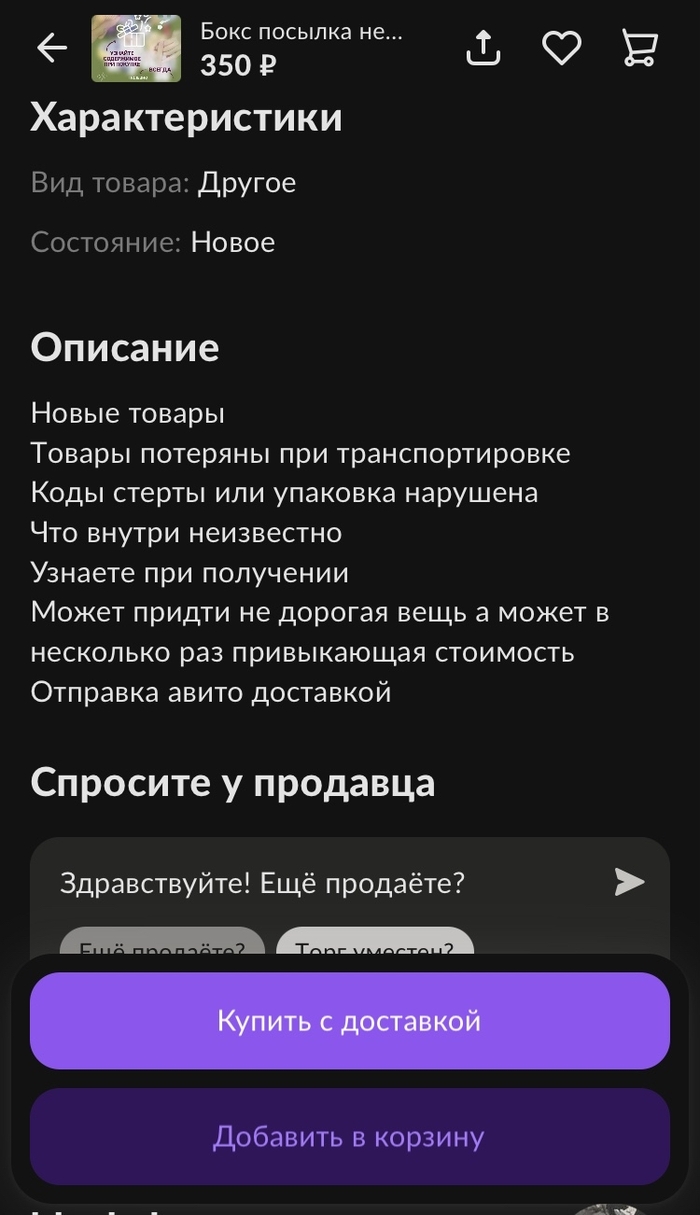
Task: Focus the message field to seller
Action: point(320,883)
